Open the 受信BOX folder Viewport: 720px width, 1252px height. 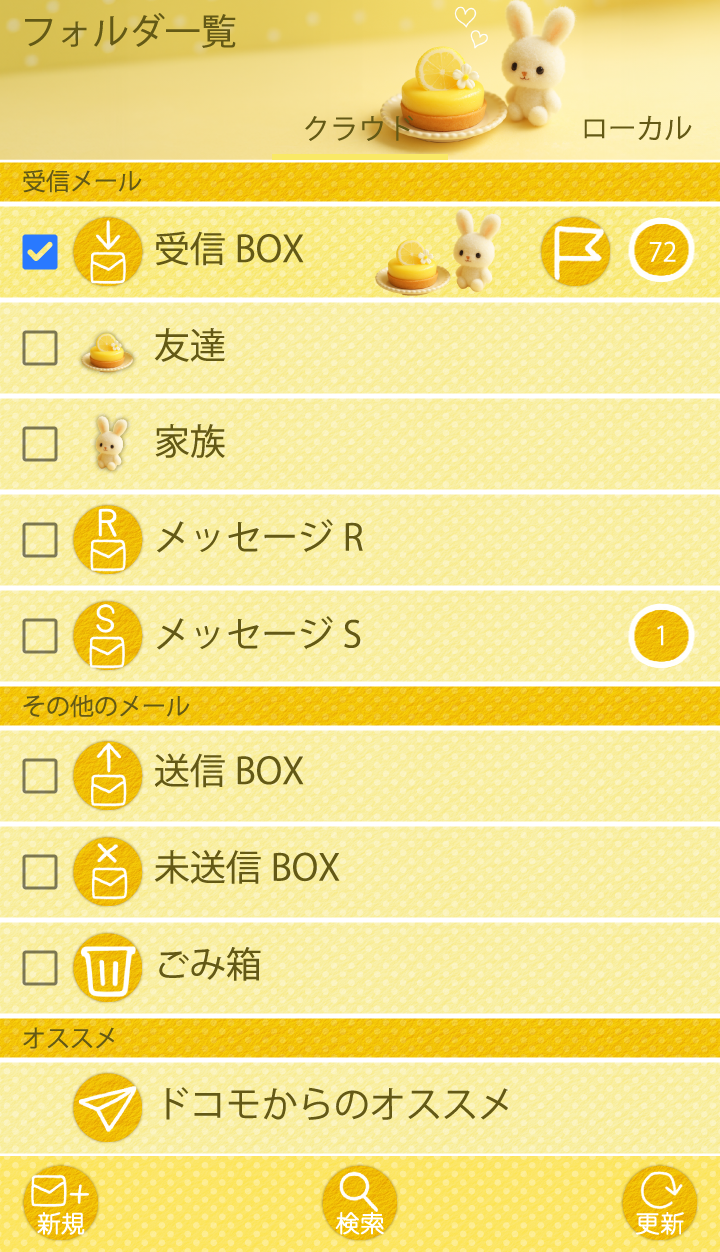[x=229, y=250]
